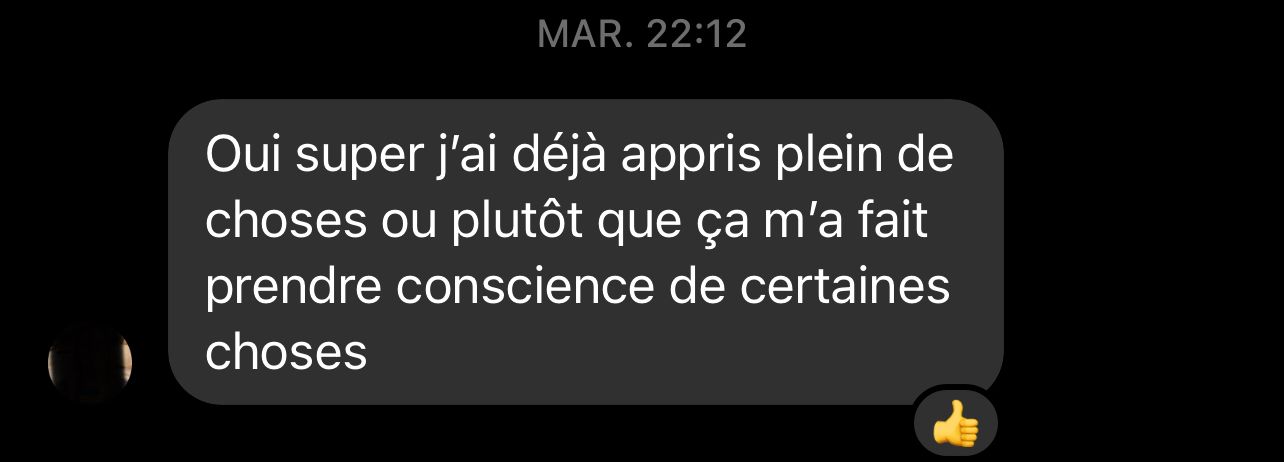View the thumbs-up reaction details

click(x=955, y=427)
